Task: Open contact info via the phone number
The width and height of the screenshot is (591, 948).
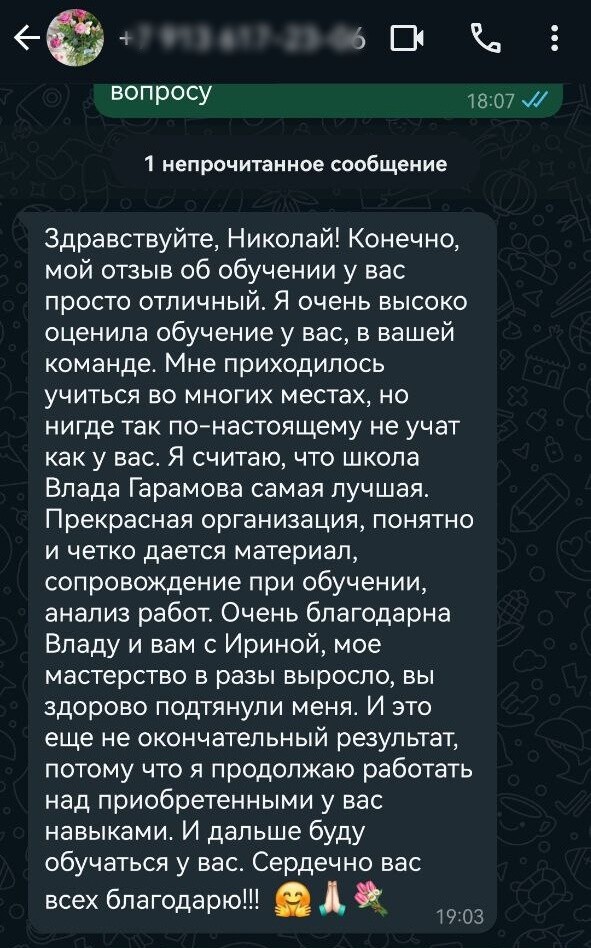Action: (243, 38)
